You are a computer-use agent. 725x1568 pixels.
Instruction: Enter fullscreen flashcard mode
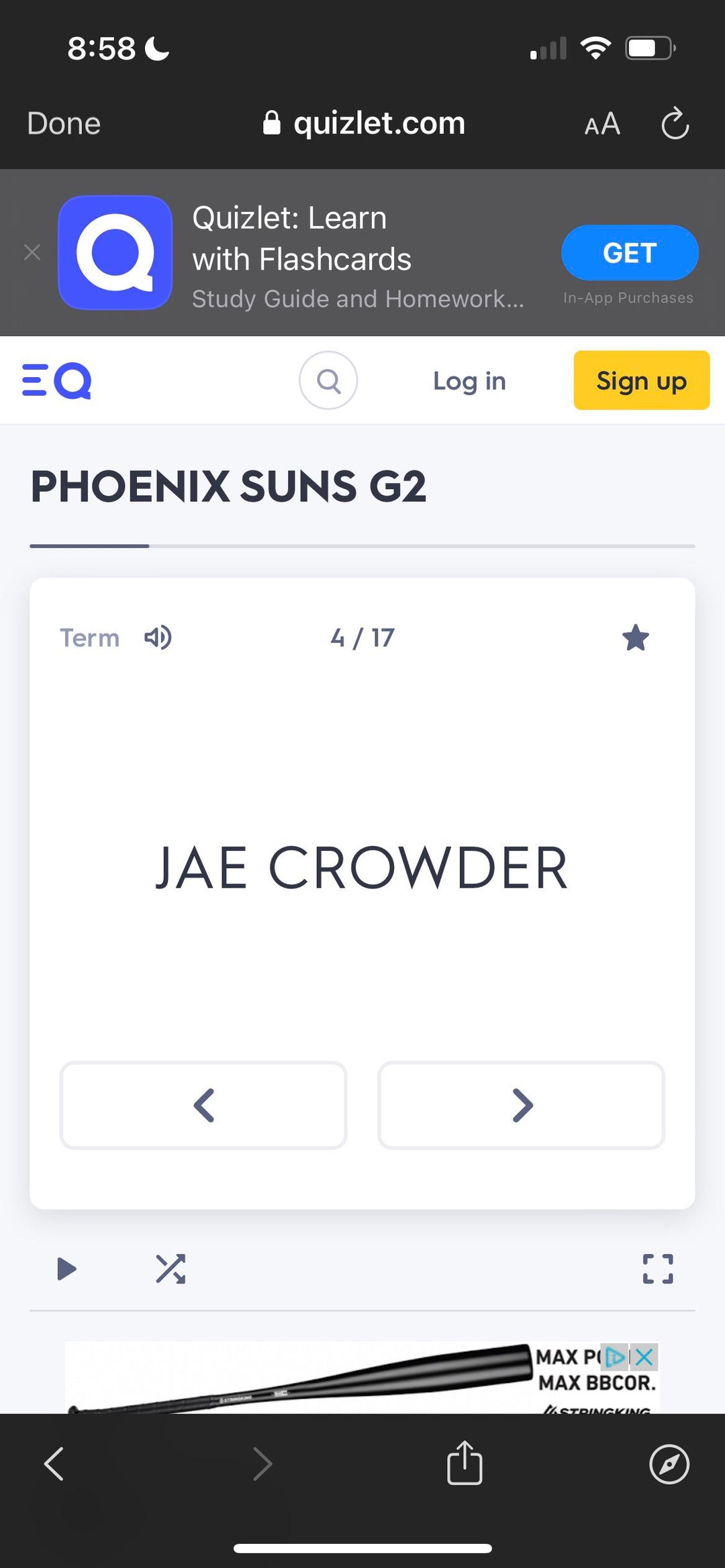658,1269
